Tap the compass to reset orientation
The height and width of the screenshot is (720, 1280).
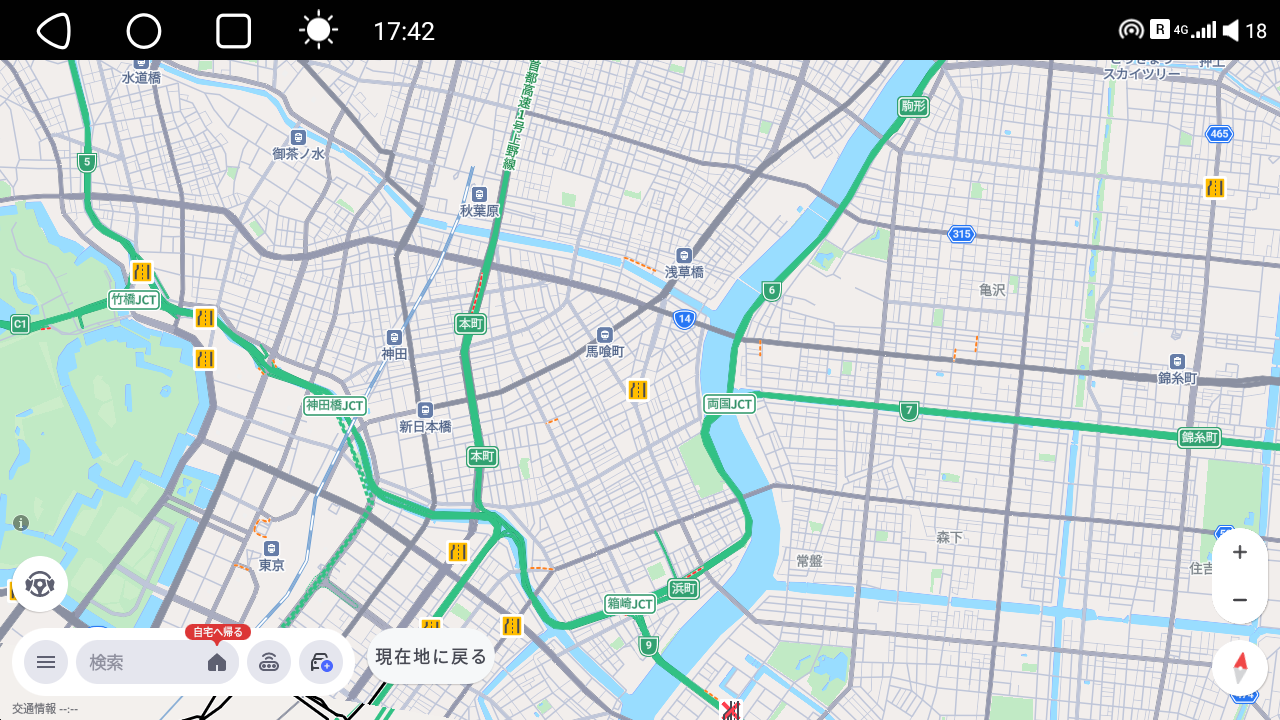[1240, 664]
